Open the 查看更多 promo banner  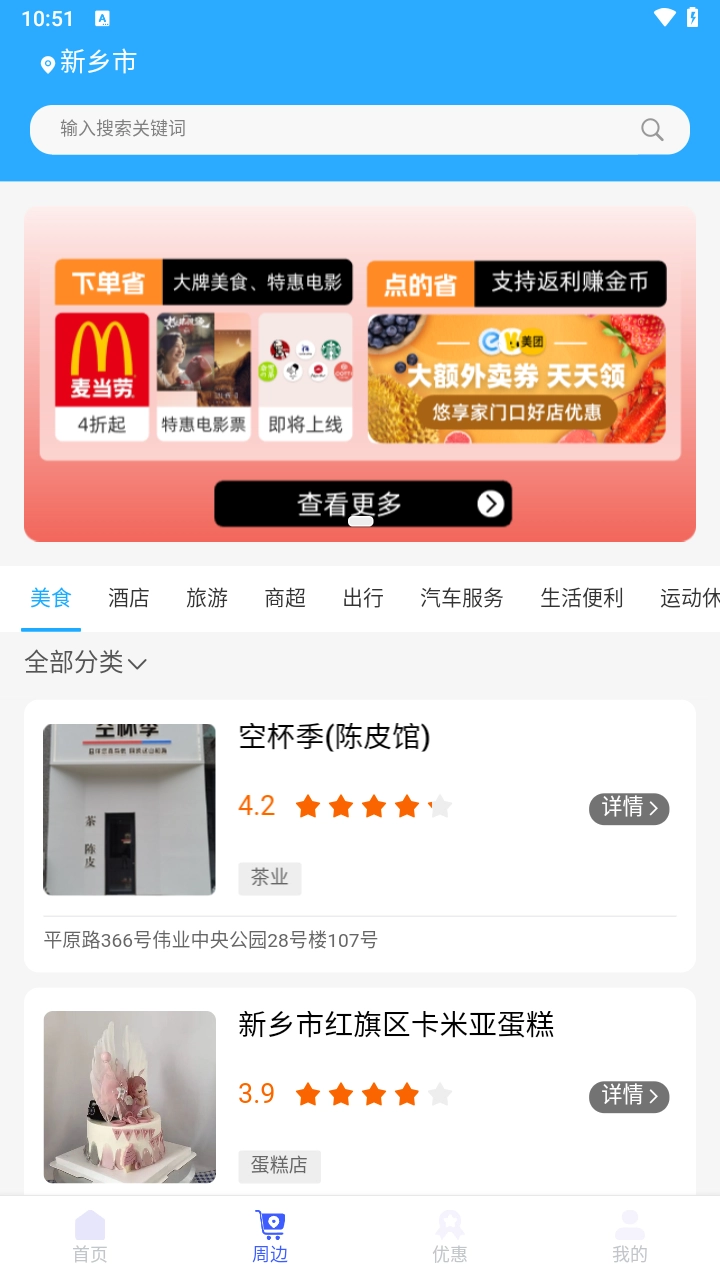(362, 503)
